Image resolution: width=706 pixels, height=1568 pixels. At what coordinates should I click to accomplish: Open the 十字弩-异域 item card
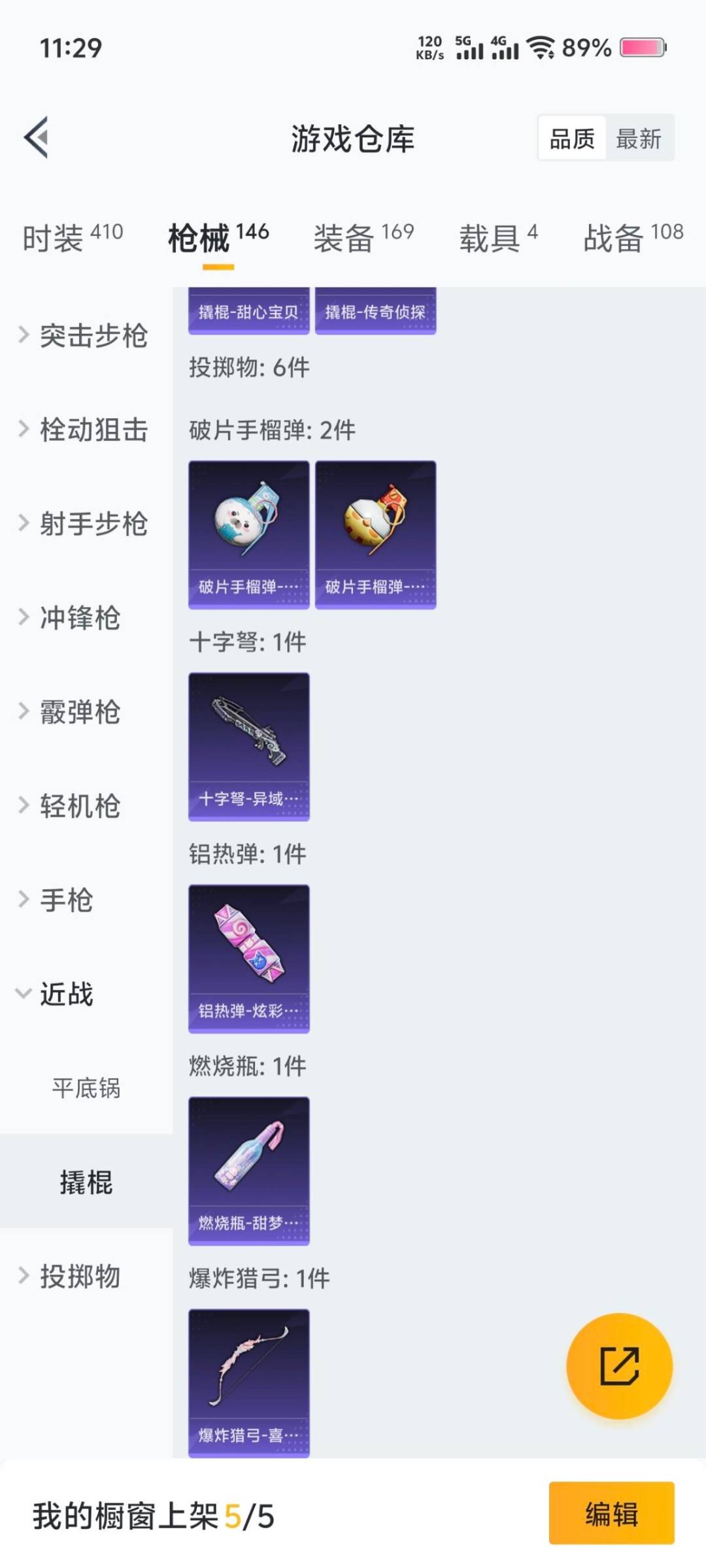249,743
